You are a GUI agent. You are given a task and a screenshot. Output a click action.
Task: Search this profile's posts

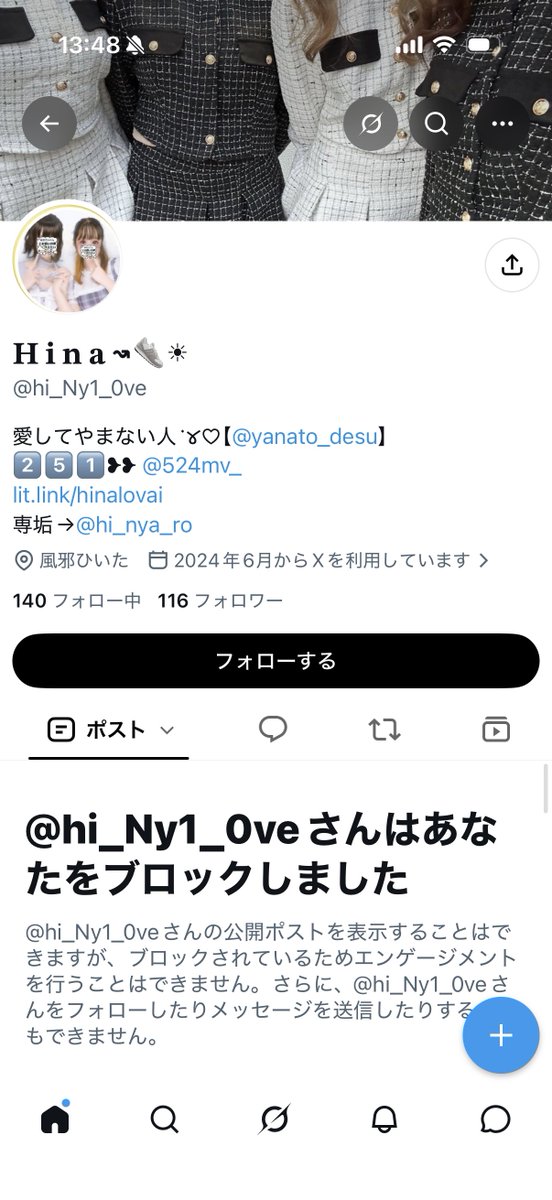point(436,124)
